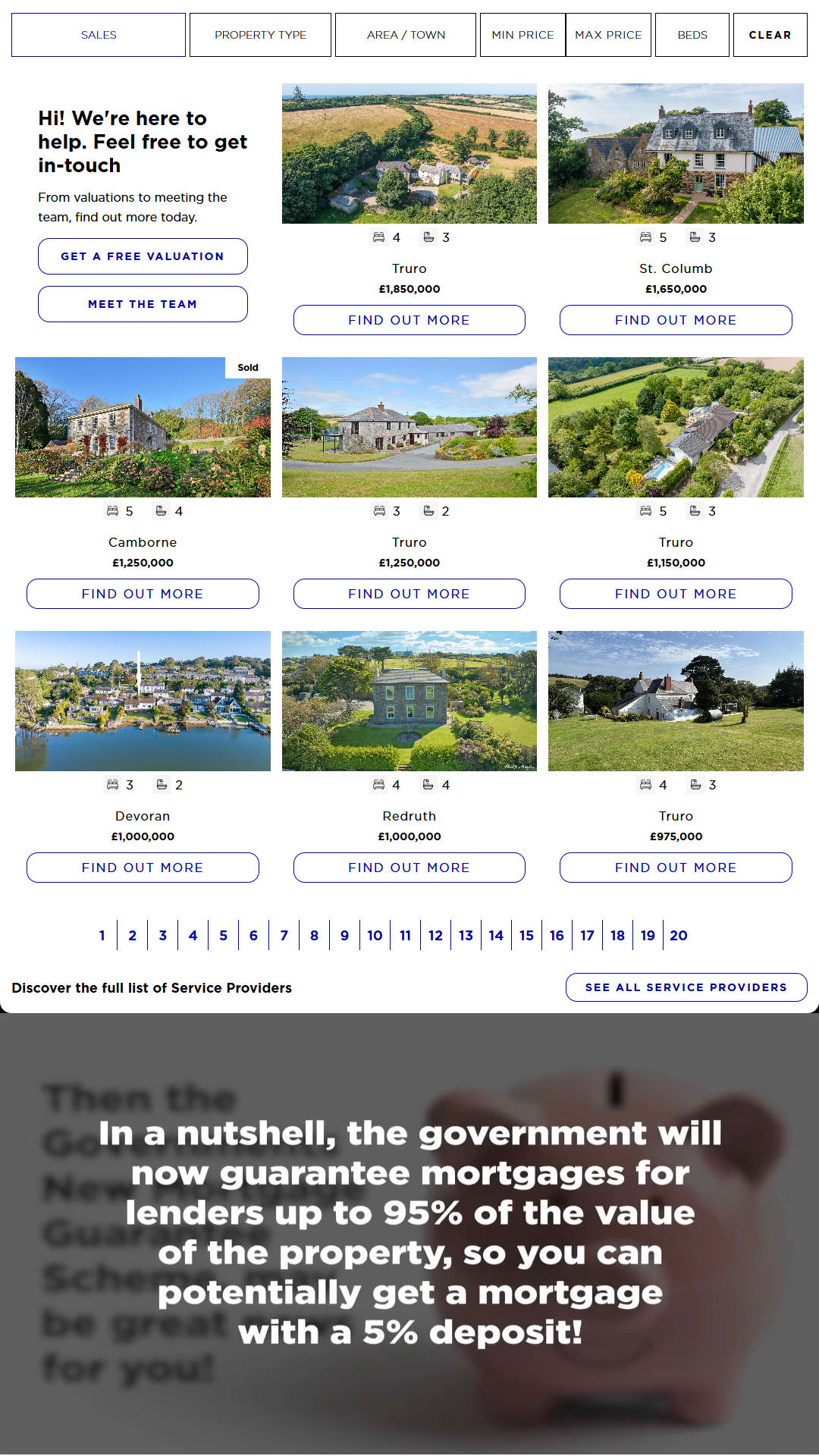Find out more about Redruth property
The height and width of the screenshot is (1456, 819).
tap(409, 868)
